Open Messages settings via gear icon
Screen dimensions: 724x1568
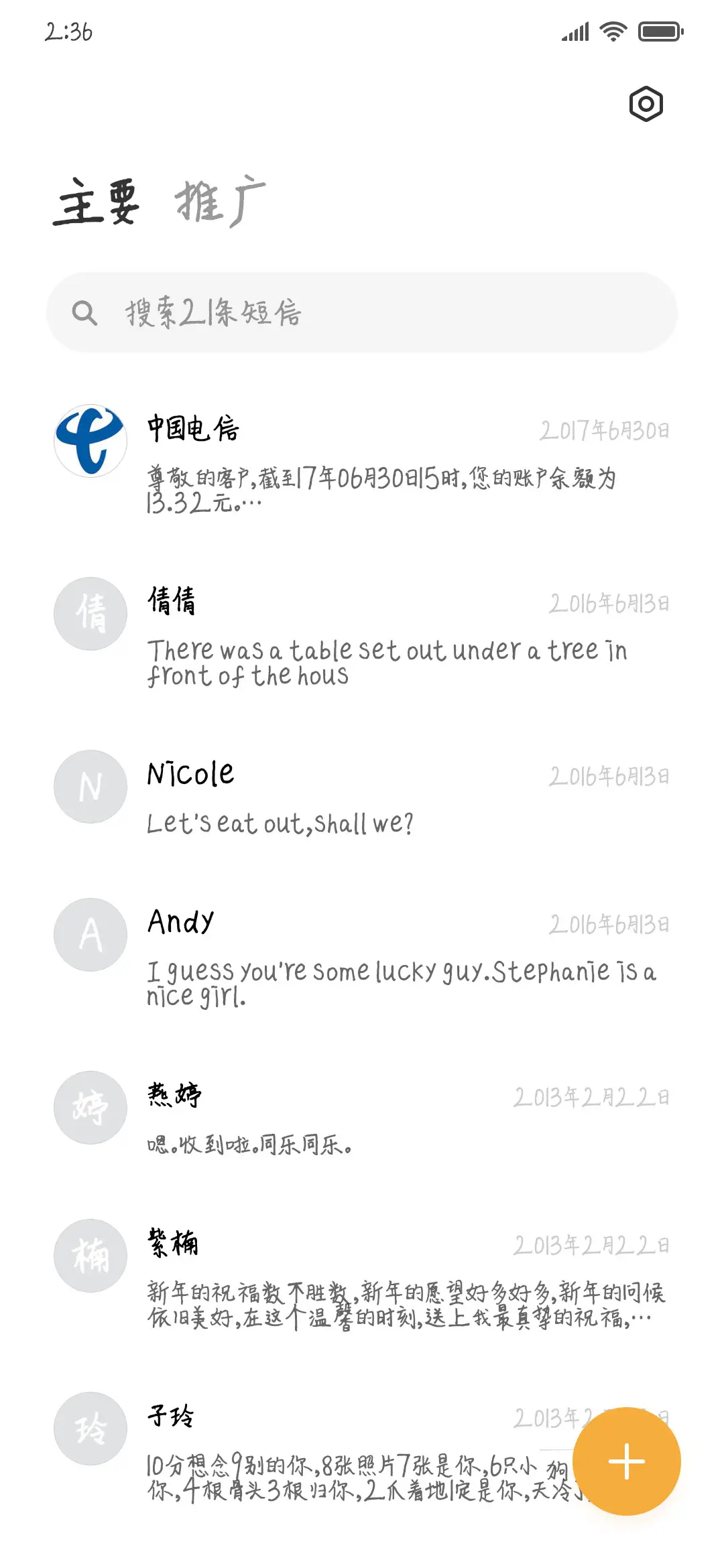[646, 104]
